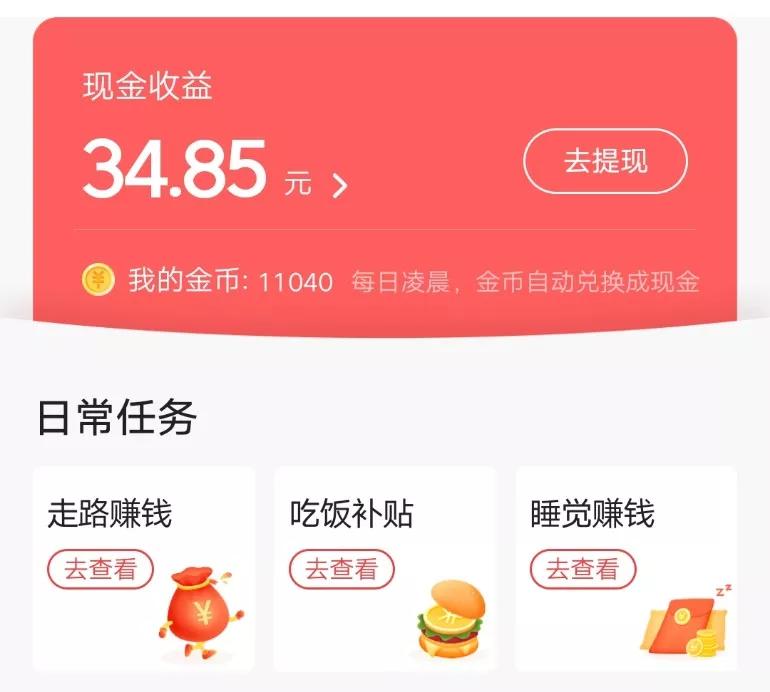This screenshot has height=692, width=770.
Task: Tap the 去提现 withdraw button
Action: coord(605,161)
